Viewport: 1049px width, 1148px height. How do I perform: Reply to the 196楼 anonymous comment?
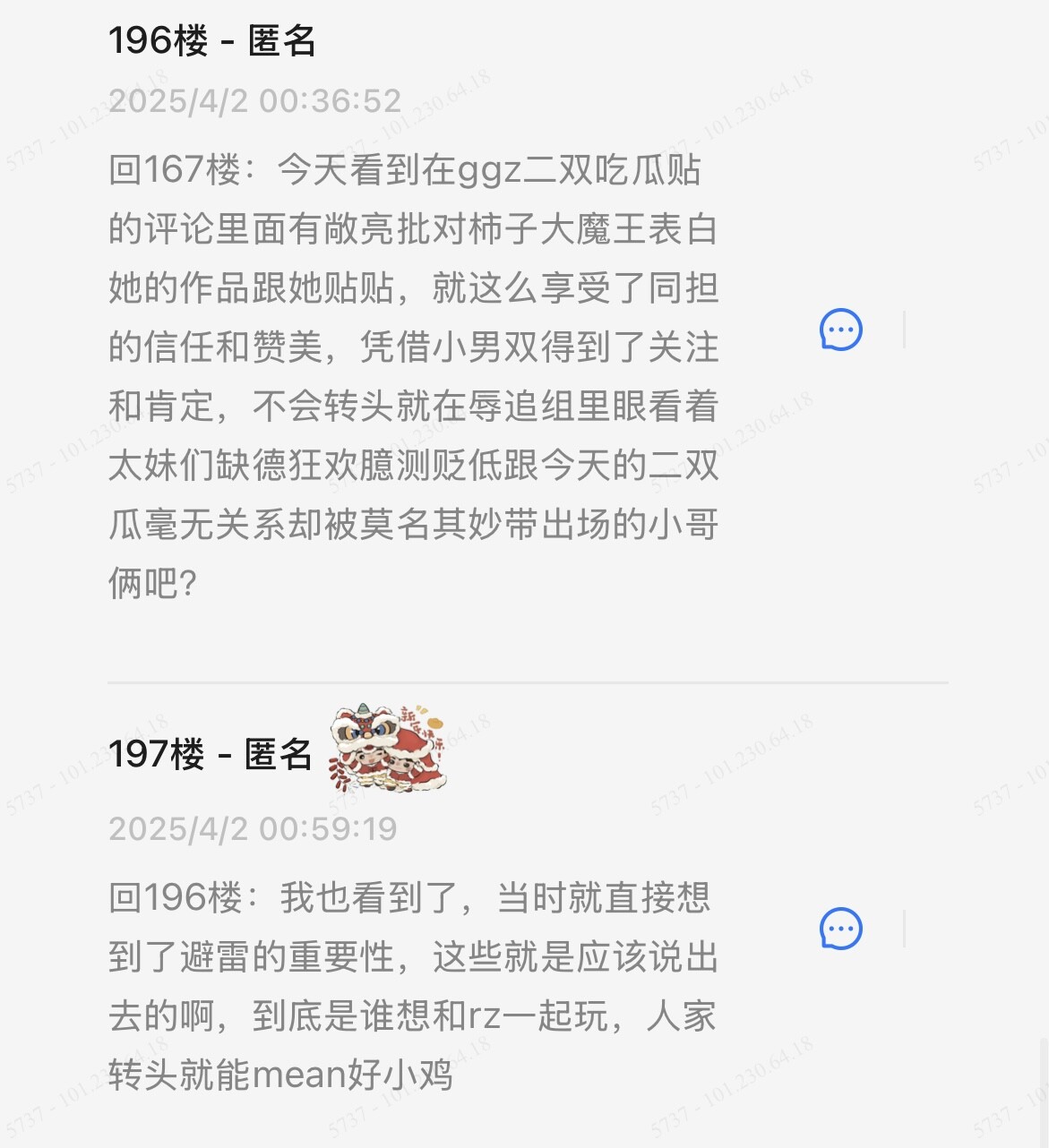click(840, 330)
